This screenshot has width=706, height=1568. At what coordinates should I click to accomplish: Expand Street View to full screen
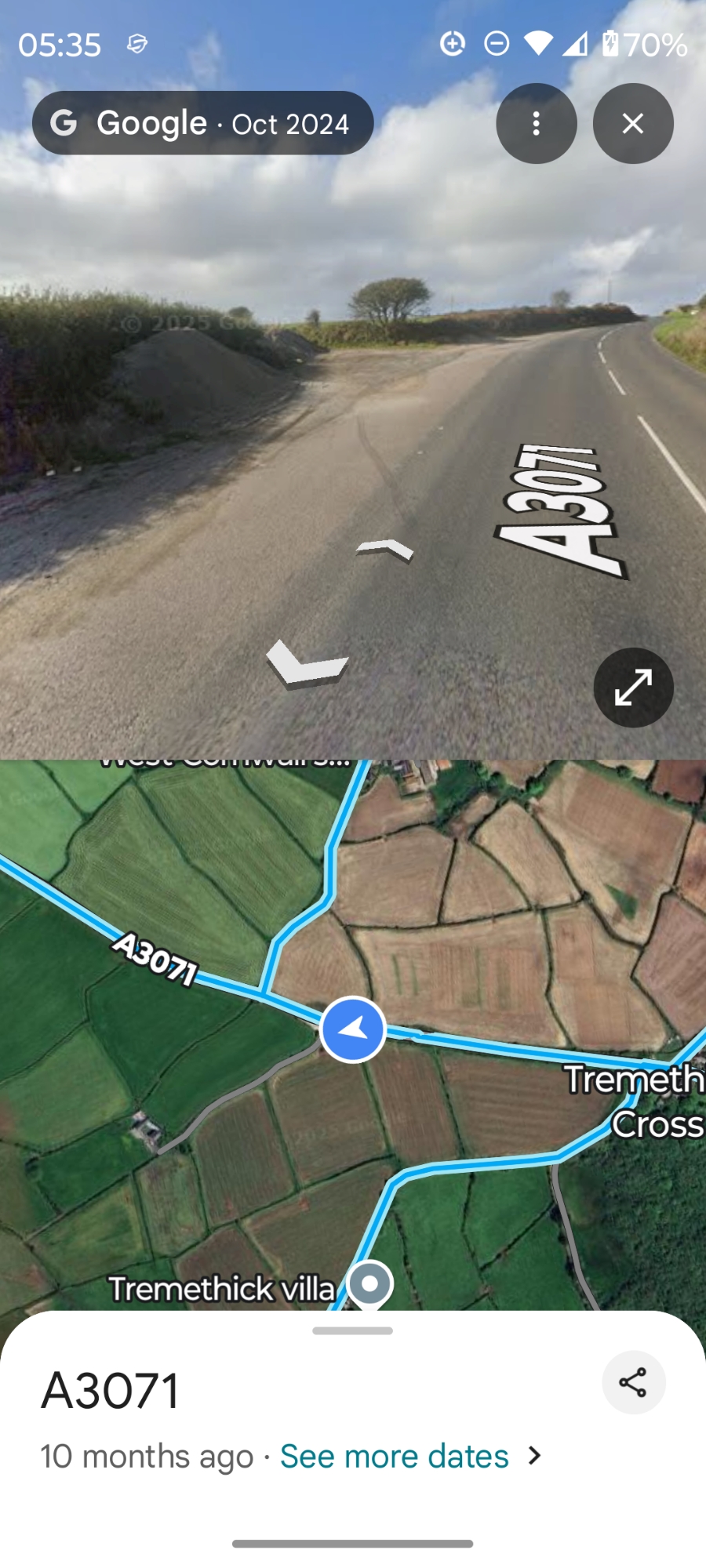633,688
